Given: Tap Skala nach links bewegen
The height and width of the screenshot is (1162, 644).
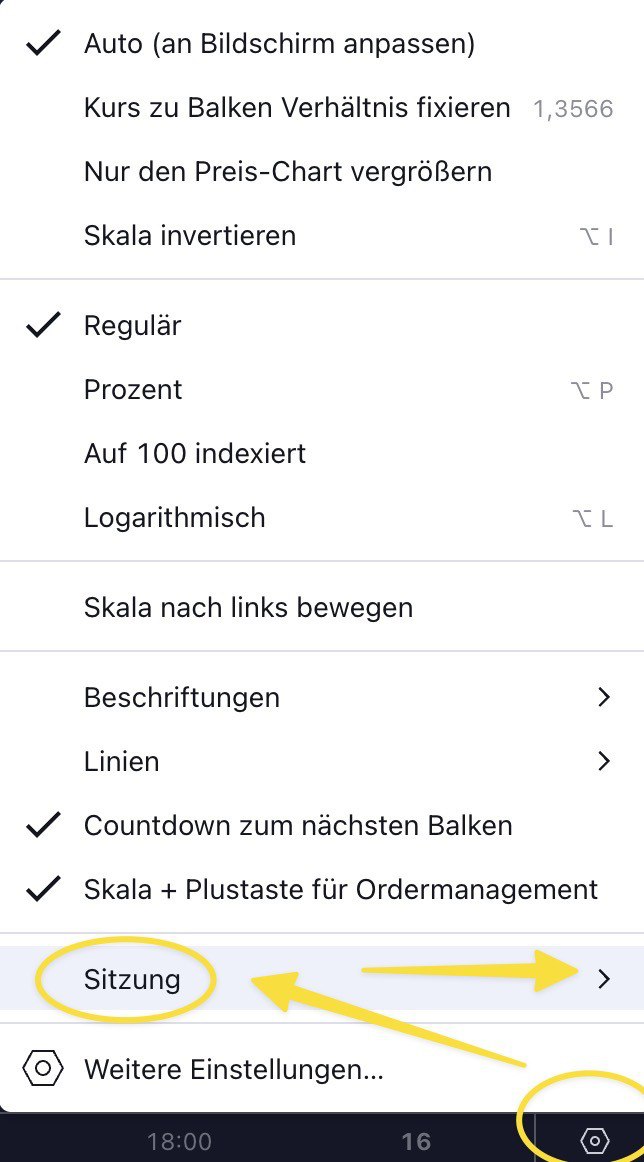Looking at the screenshot, I should pyautogui.click(x=248, y=608).
